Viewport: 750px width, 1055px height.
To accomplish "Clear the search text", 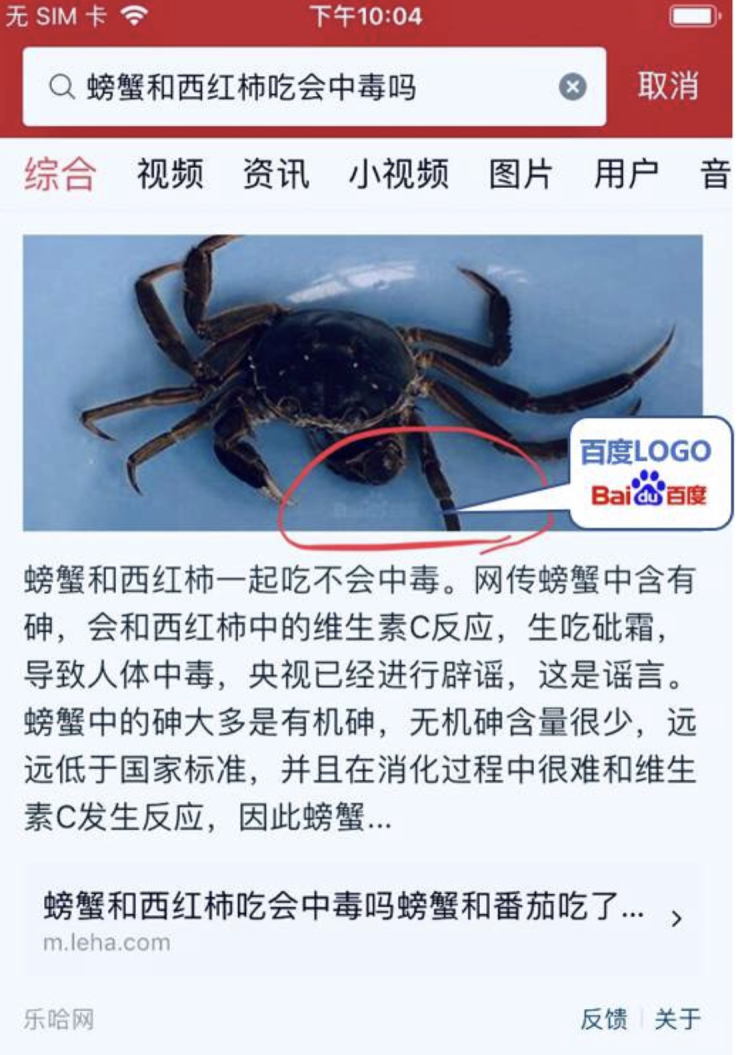I will [x=572, y=88].
